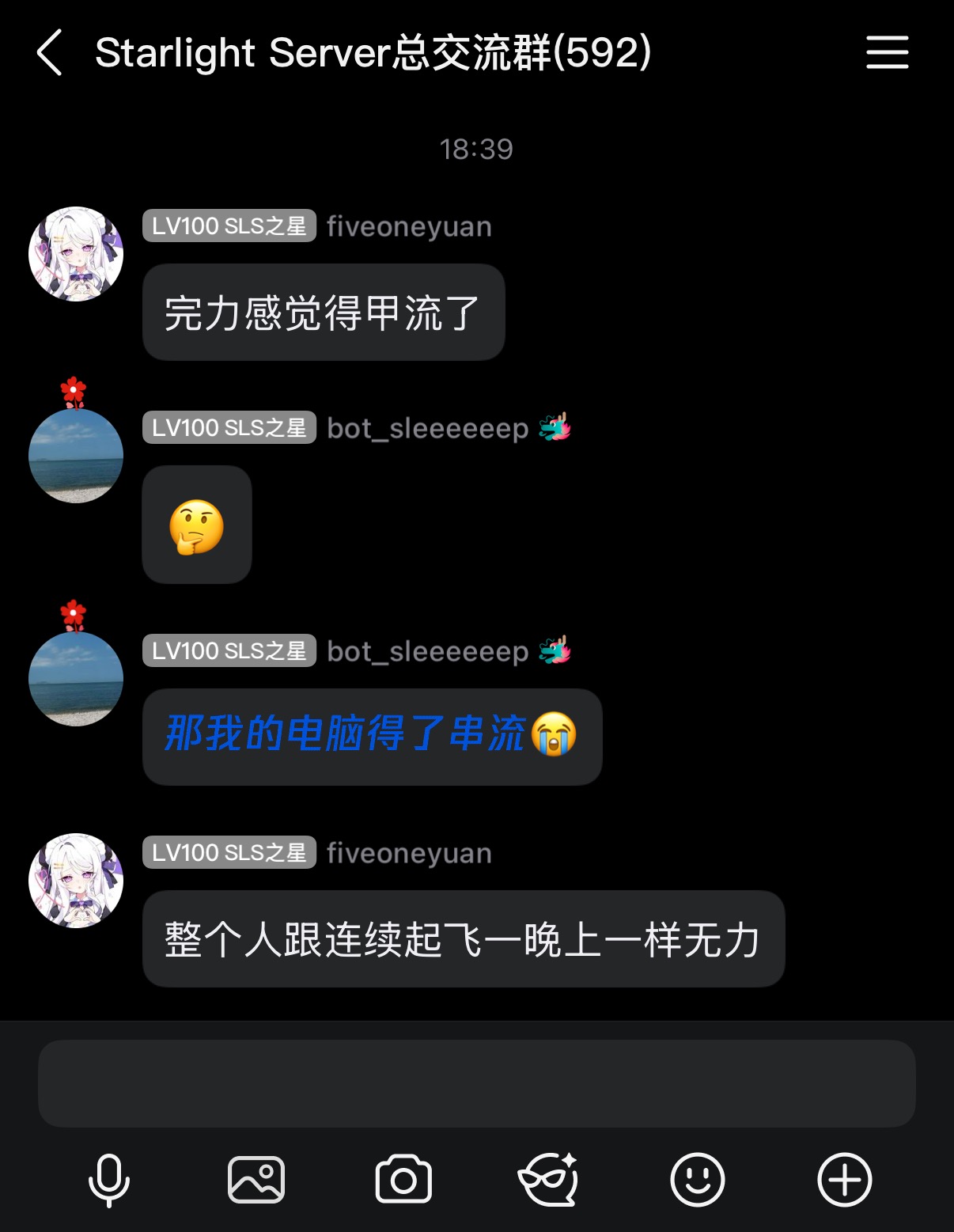Go back from the group chat
This screenshot has width=954, height=1232.
(49, 53)
